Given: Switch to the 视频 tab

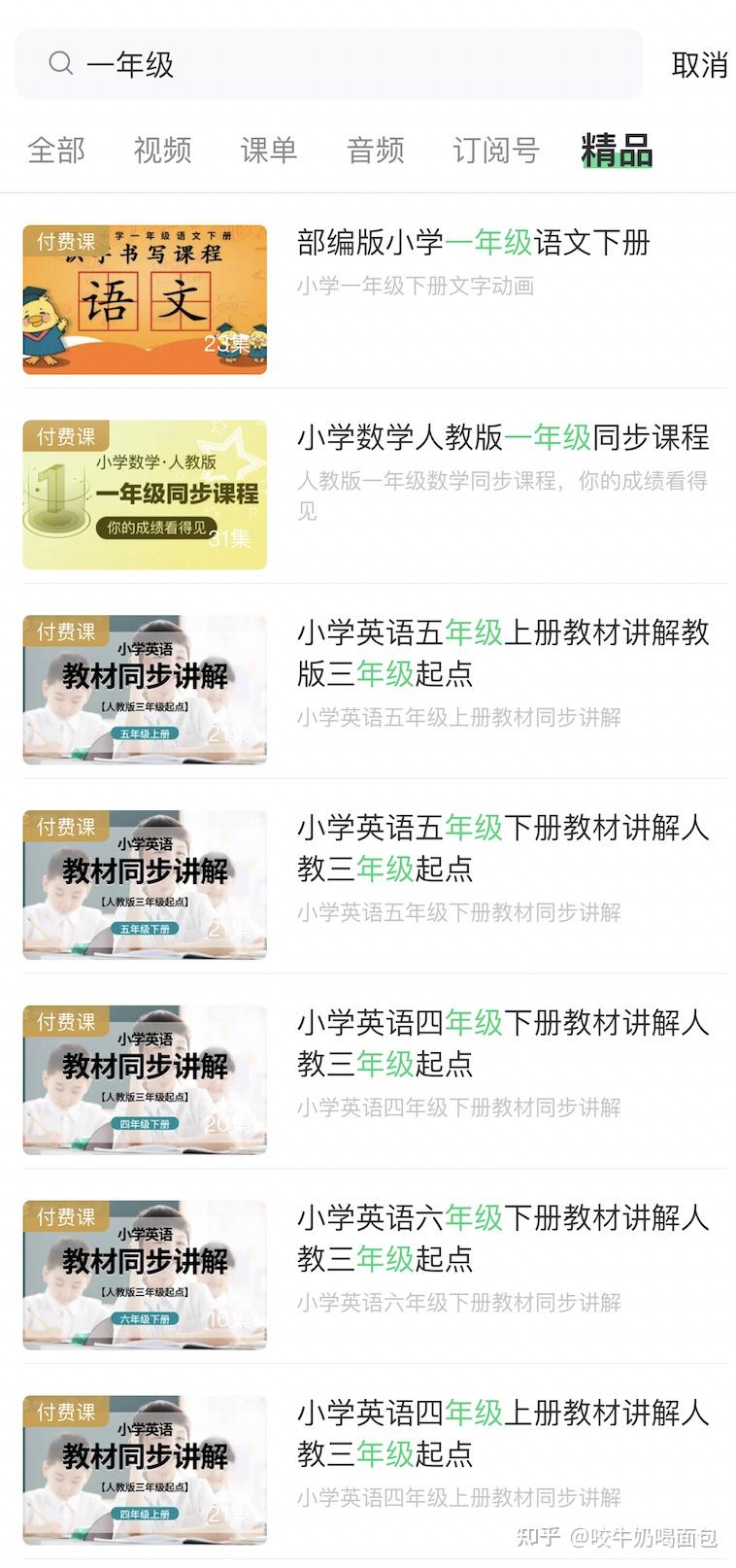Looking at the screenshot, I should [x=162, y=151].
